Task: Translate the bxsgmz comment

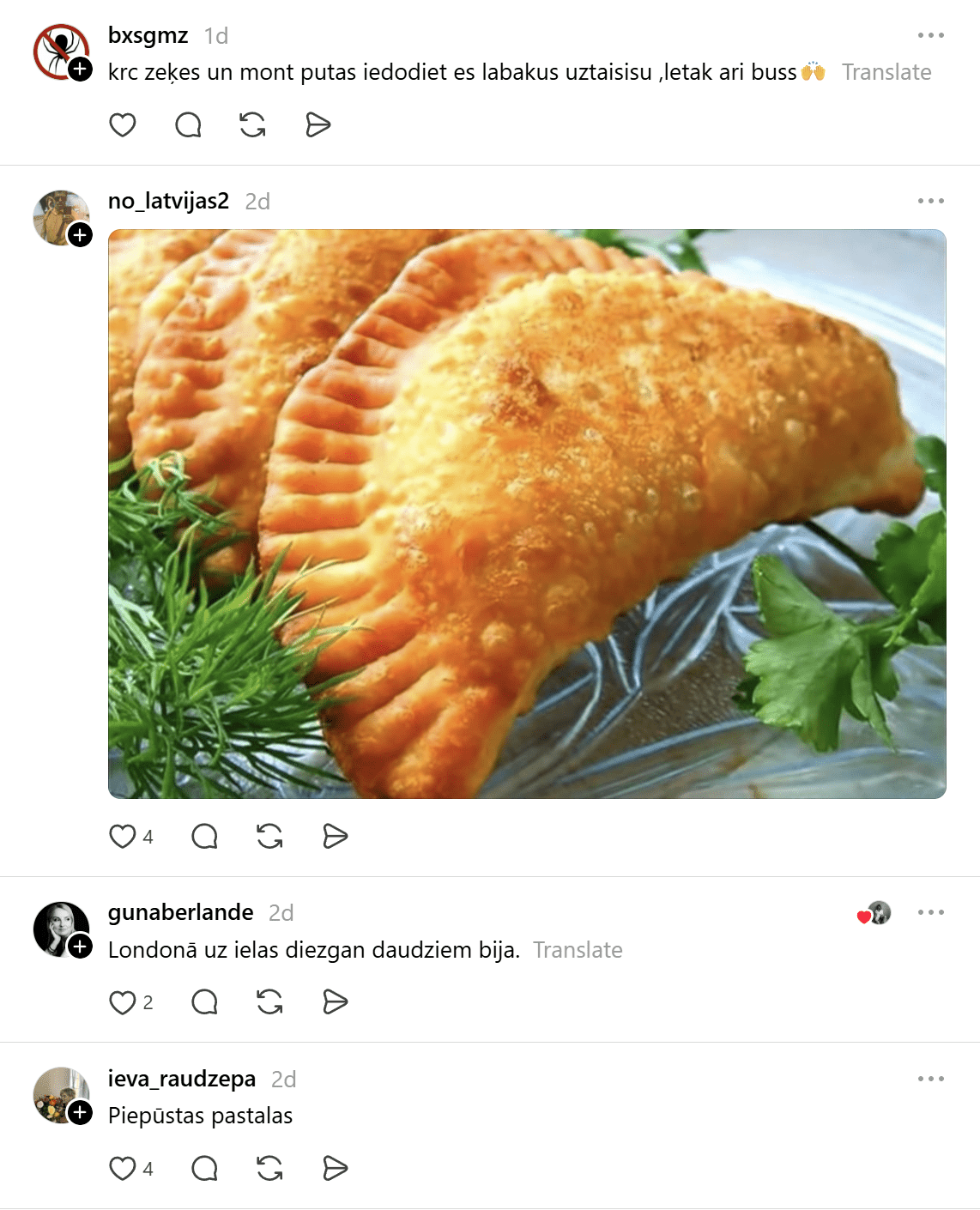Action: pyautogui.click(x=886, y=72)
